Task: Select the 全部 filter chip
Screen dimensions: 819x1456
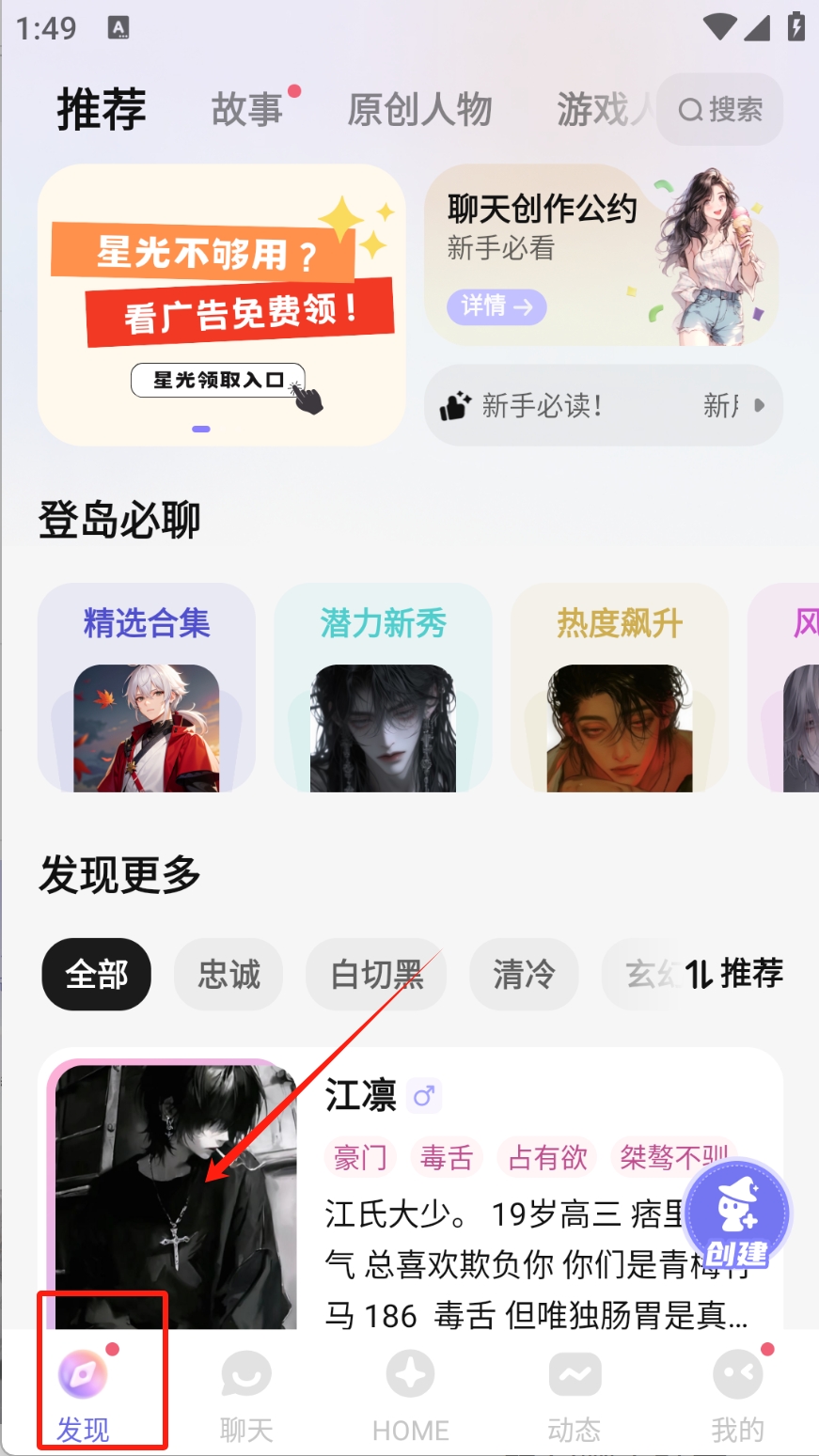Action: point(97,975)
